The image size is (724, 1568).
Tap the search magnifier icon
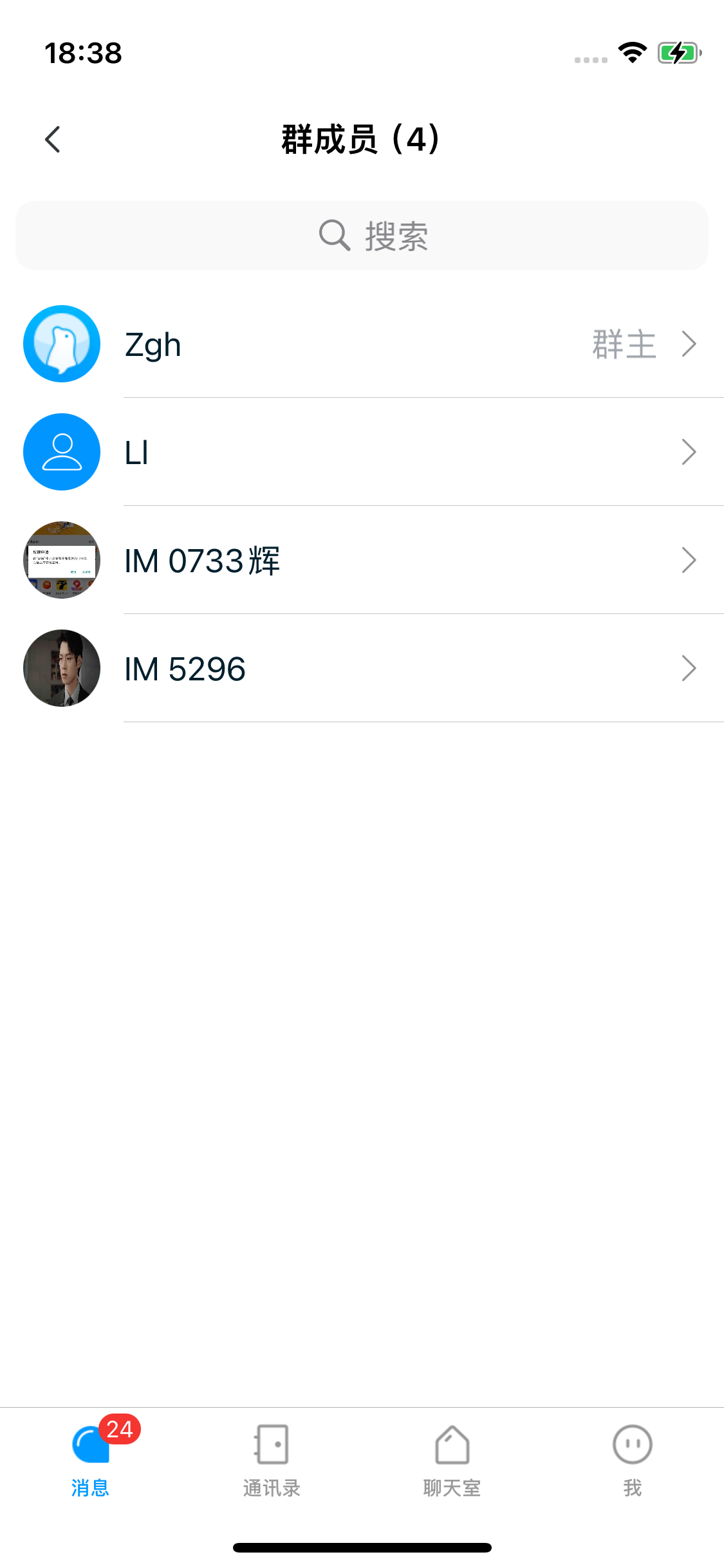click(x=332, y=236)
